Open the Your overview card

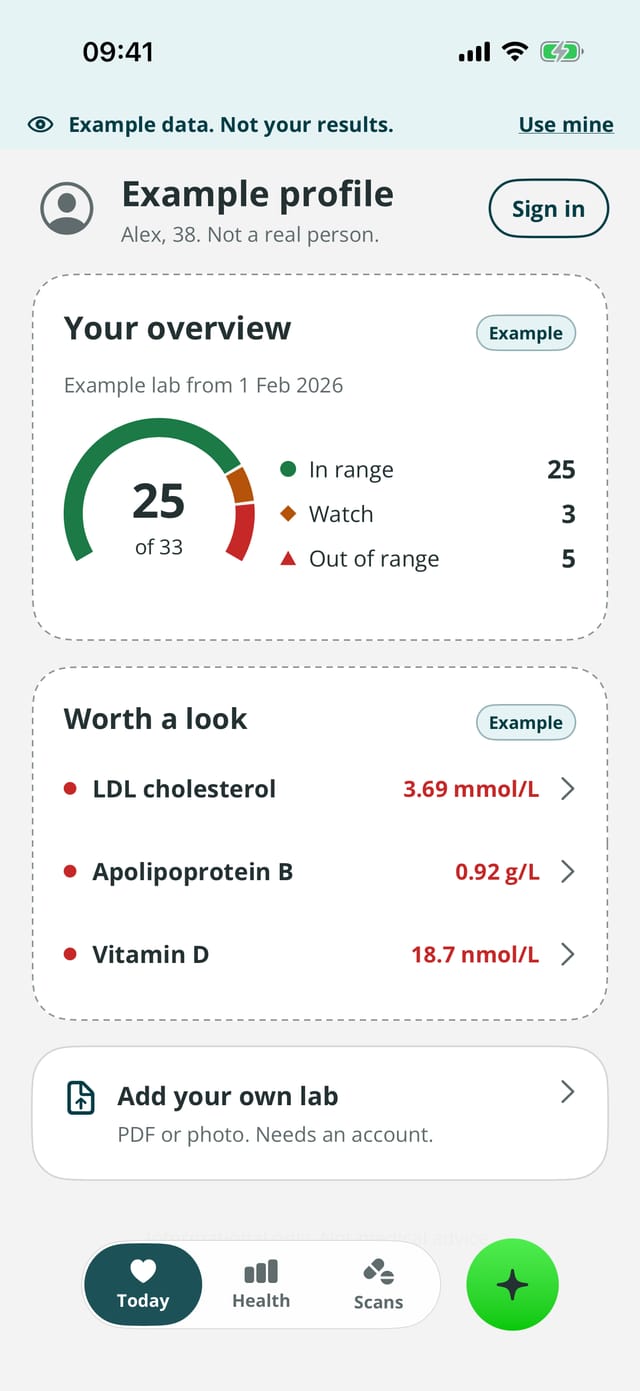click(320, 457)
